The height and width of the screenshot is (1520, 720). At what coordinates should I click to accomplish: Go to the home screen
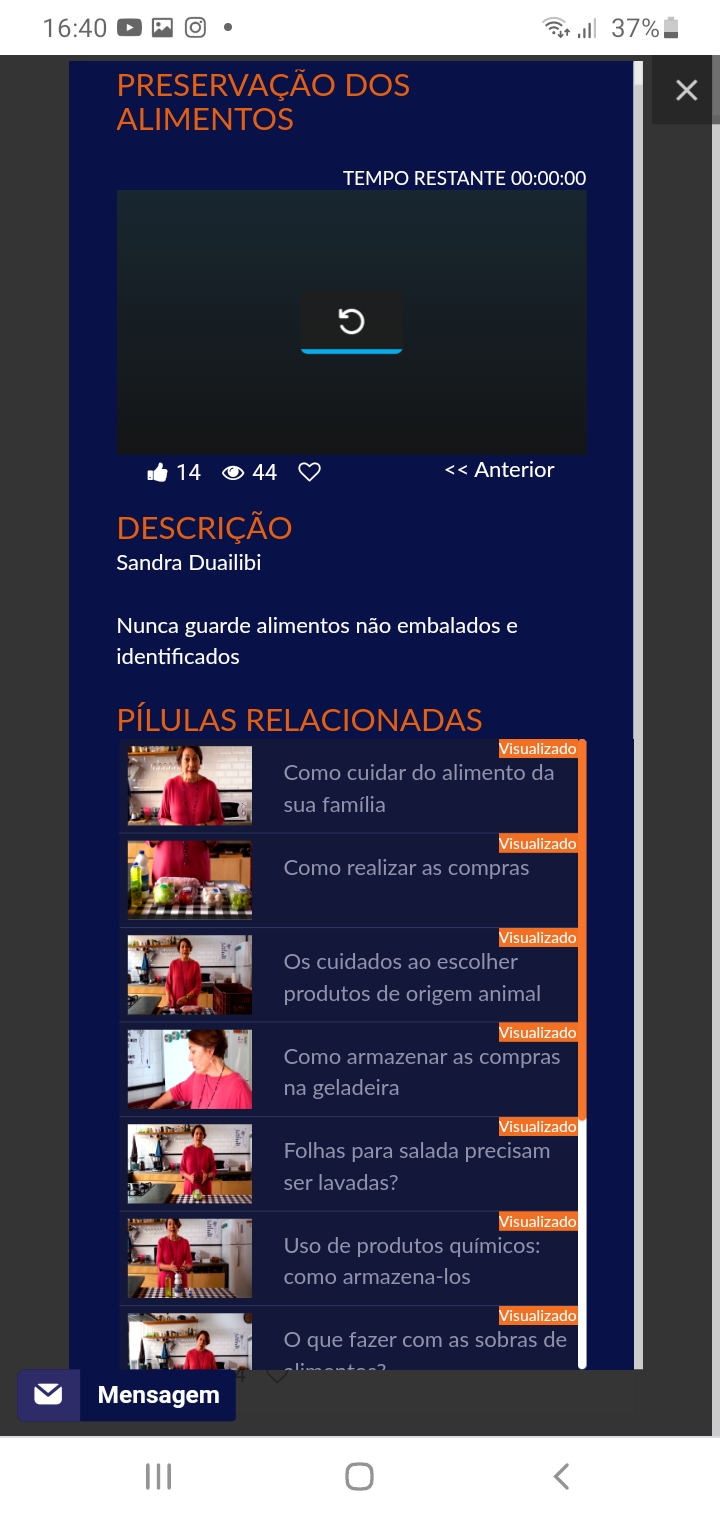coord(359,1476)
